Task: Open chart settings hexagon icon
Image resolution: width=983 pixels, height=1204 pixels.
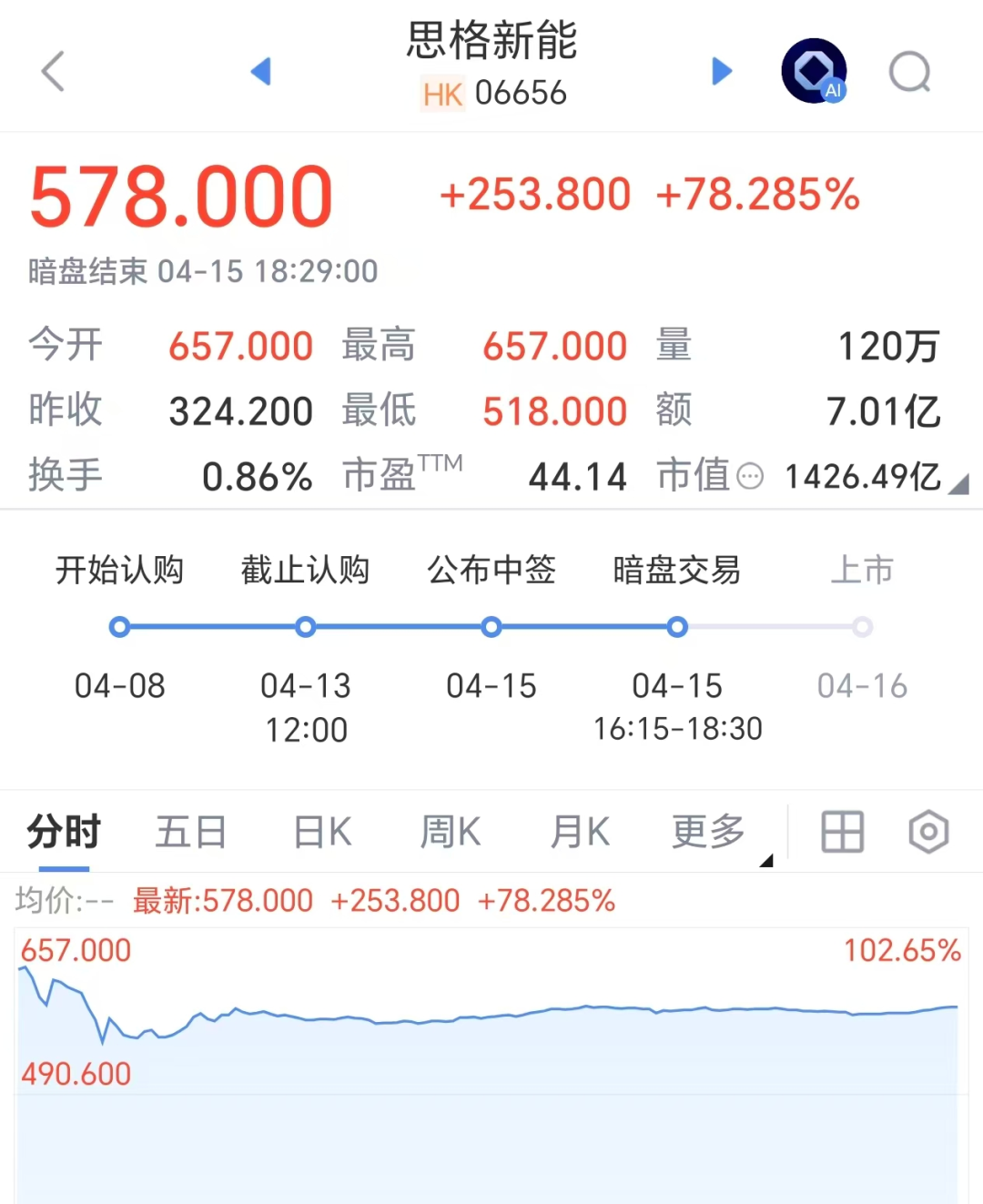Action: coord(928,832)
